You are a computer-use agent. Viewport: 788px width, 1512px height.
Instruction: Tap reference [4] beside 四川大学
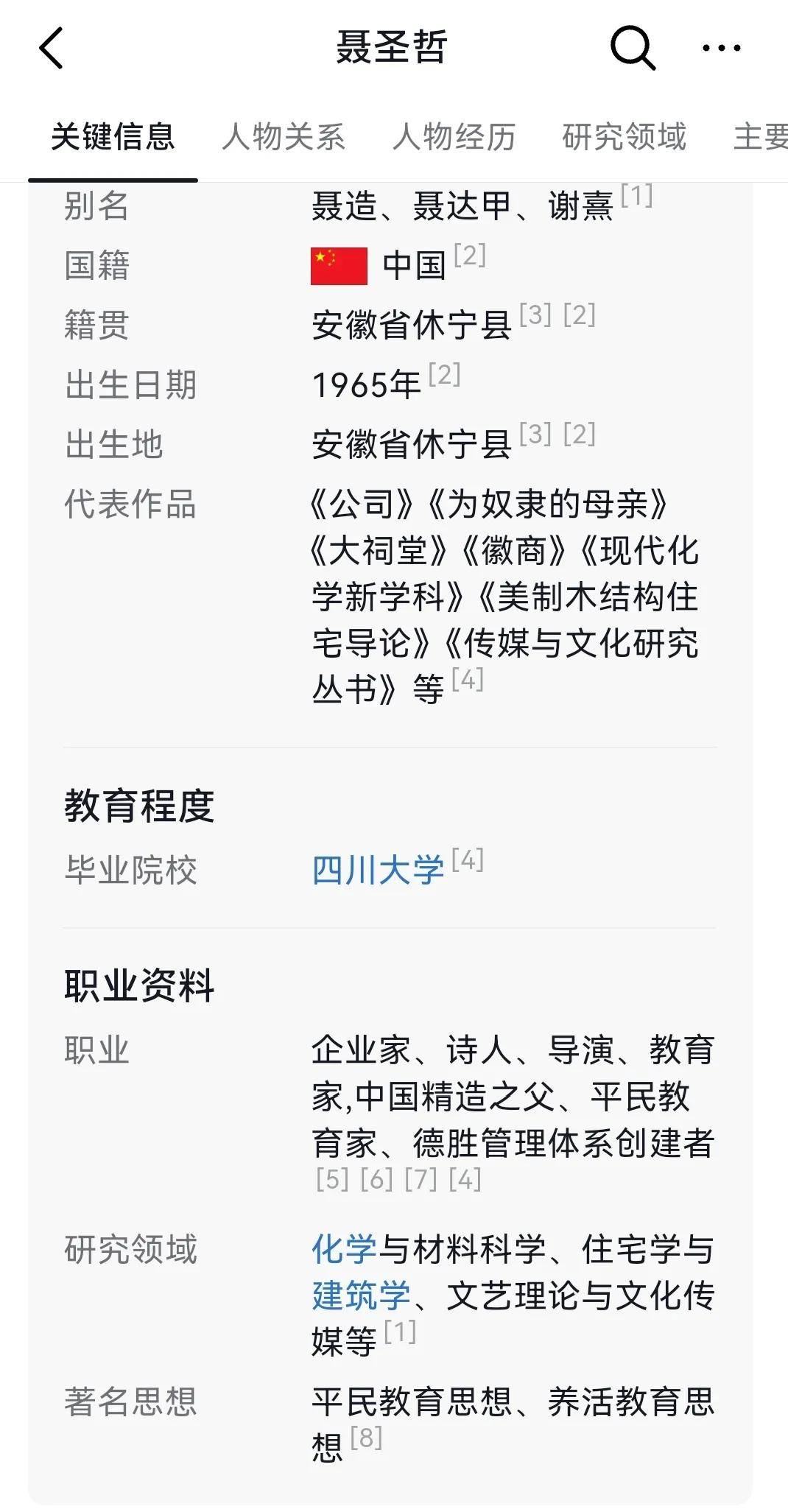[467, 859]
